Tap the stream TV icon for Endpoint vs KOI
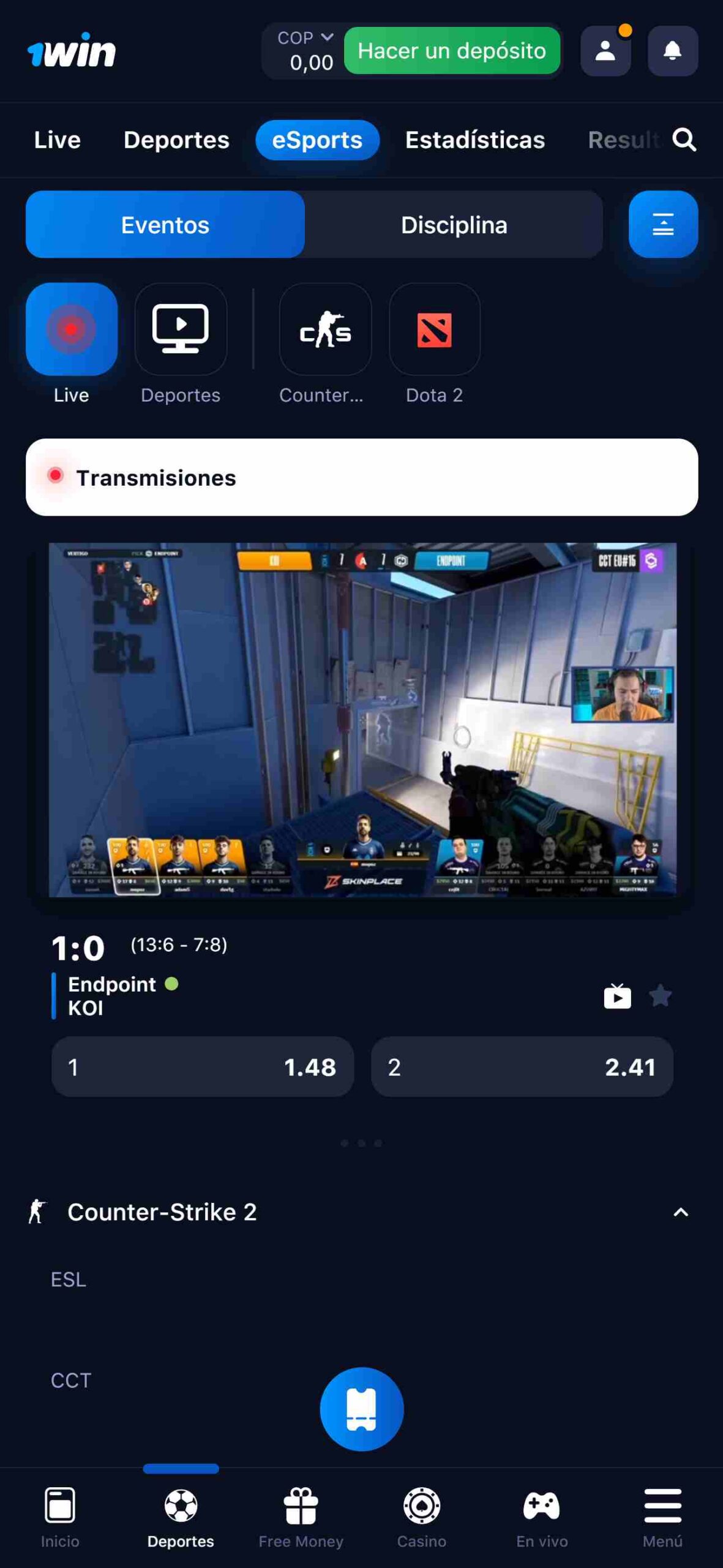723x1568 pixels. coord(617,996)
